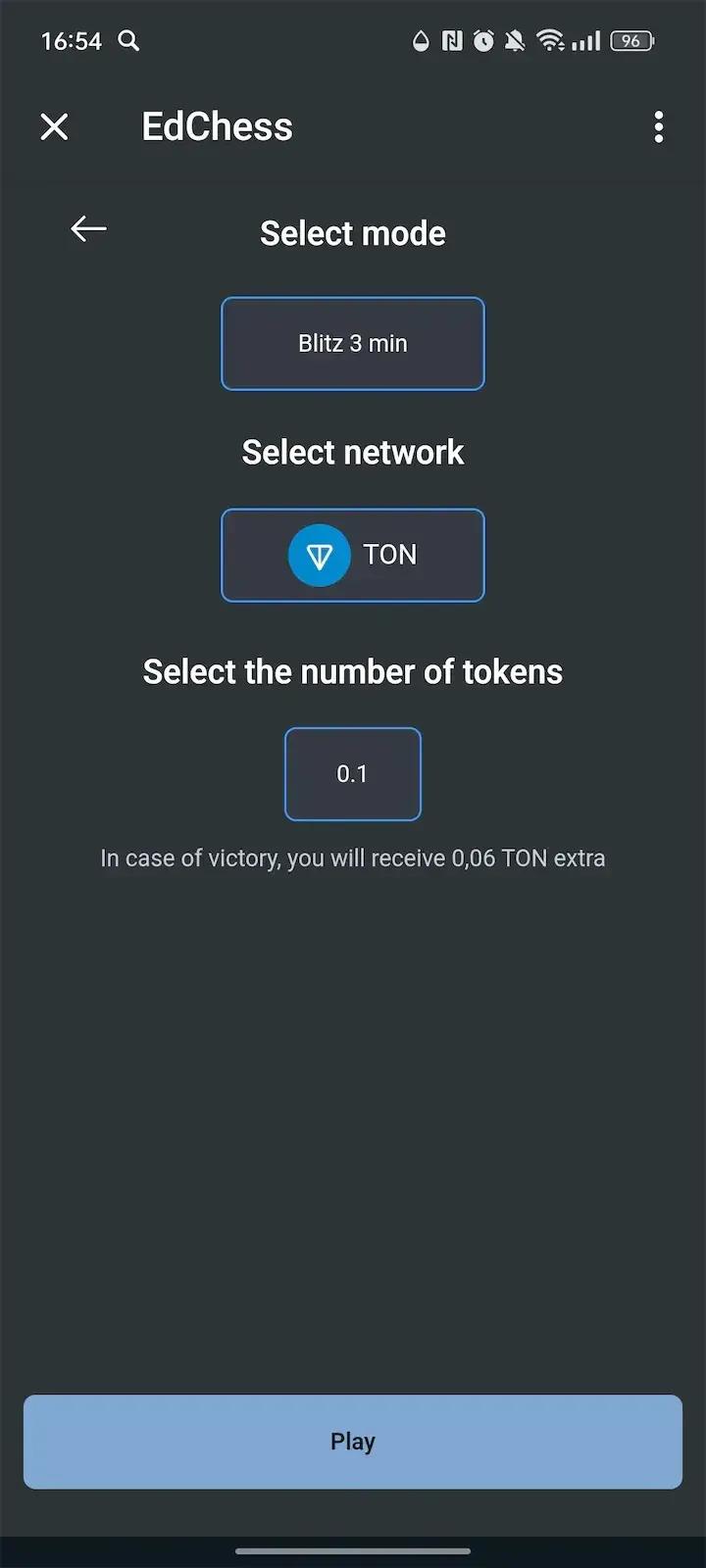Open the Blitz 3 min mode selector
This screenshot has width=706, height=1568.
coord(353,344)
